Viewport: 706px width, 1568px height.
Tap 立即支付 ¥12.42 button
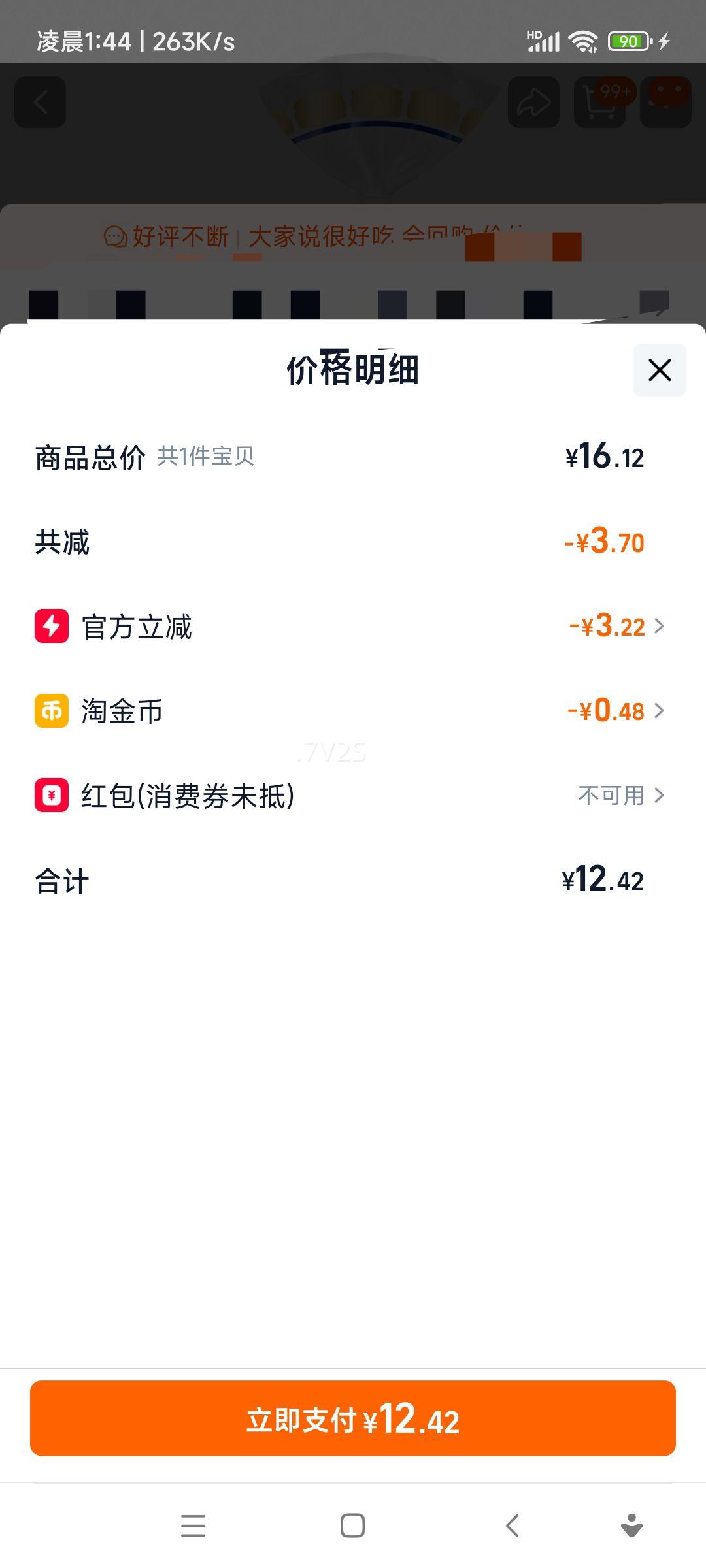[353, 1418]
